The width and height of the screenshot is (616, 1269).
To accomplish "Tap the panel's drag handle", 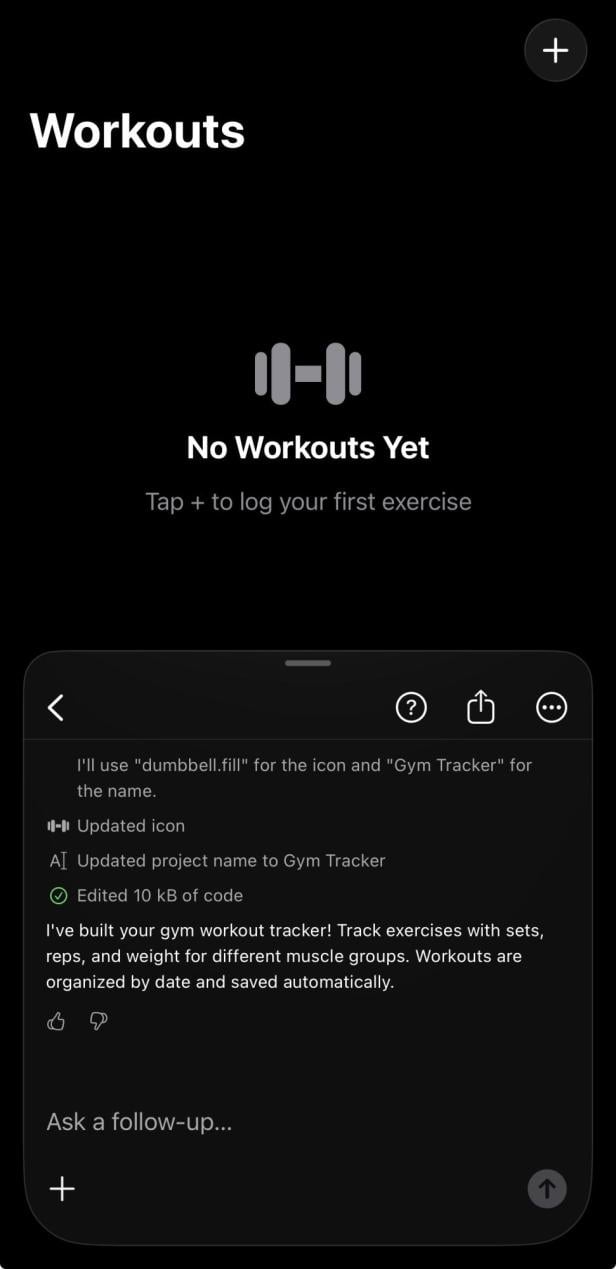I will (x=308, y=663).
